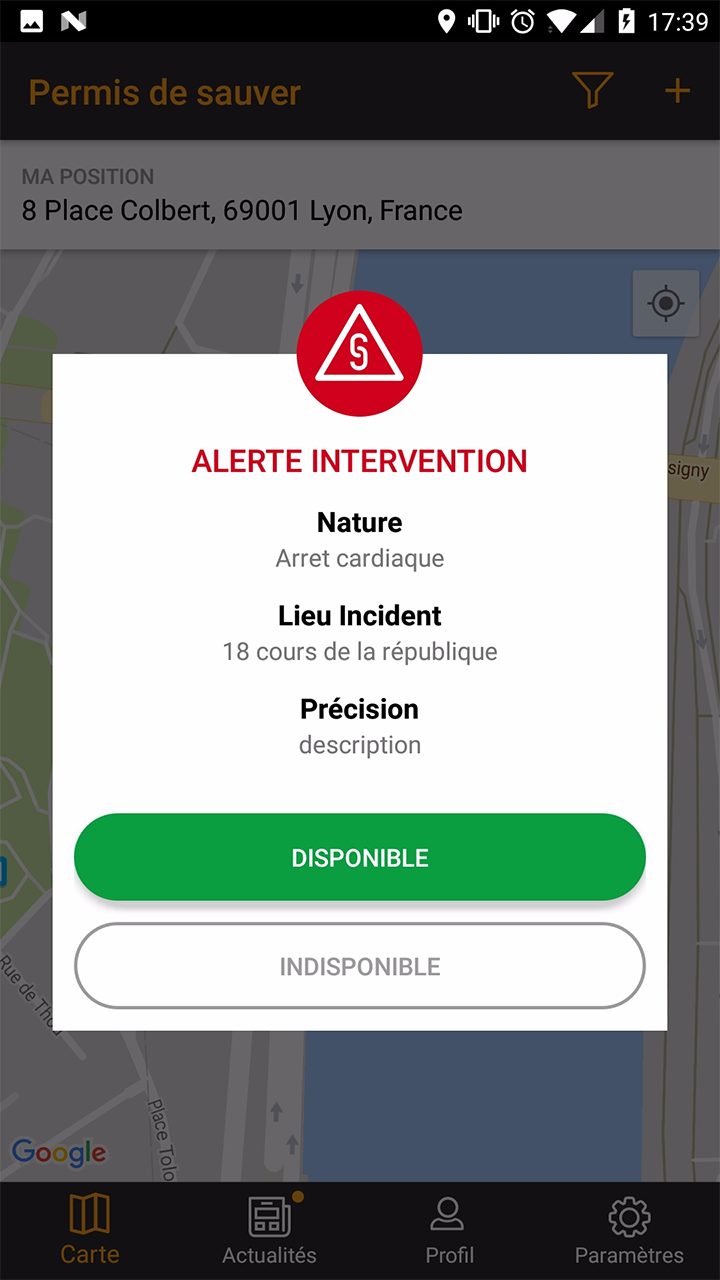
Task: Accept the alert with DISPONIBLE button
Action: pyautogui.click(x=360, y=857)
